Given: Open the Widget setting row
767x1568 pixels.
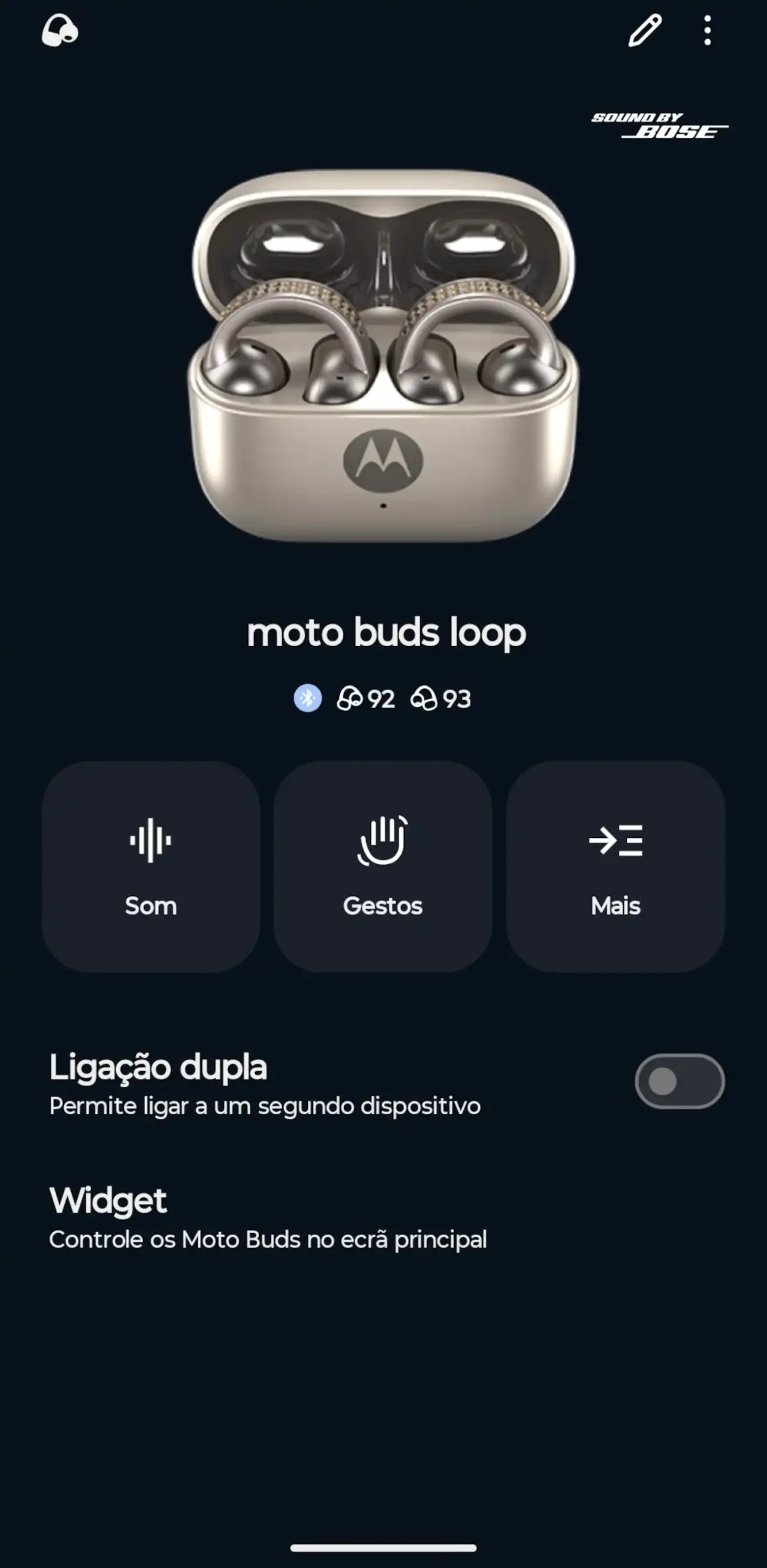Looking at the screenshot, I should coord(383,1218).
